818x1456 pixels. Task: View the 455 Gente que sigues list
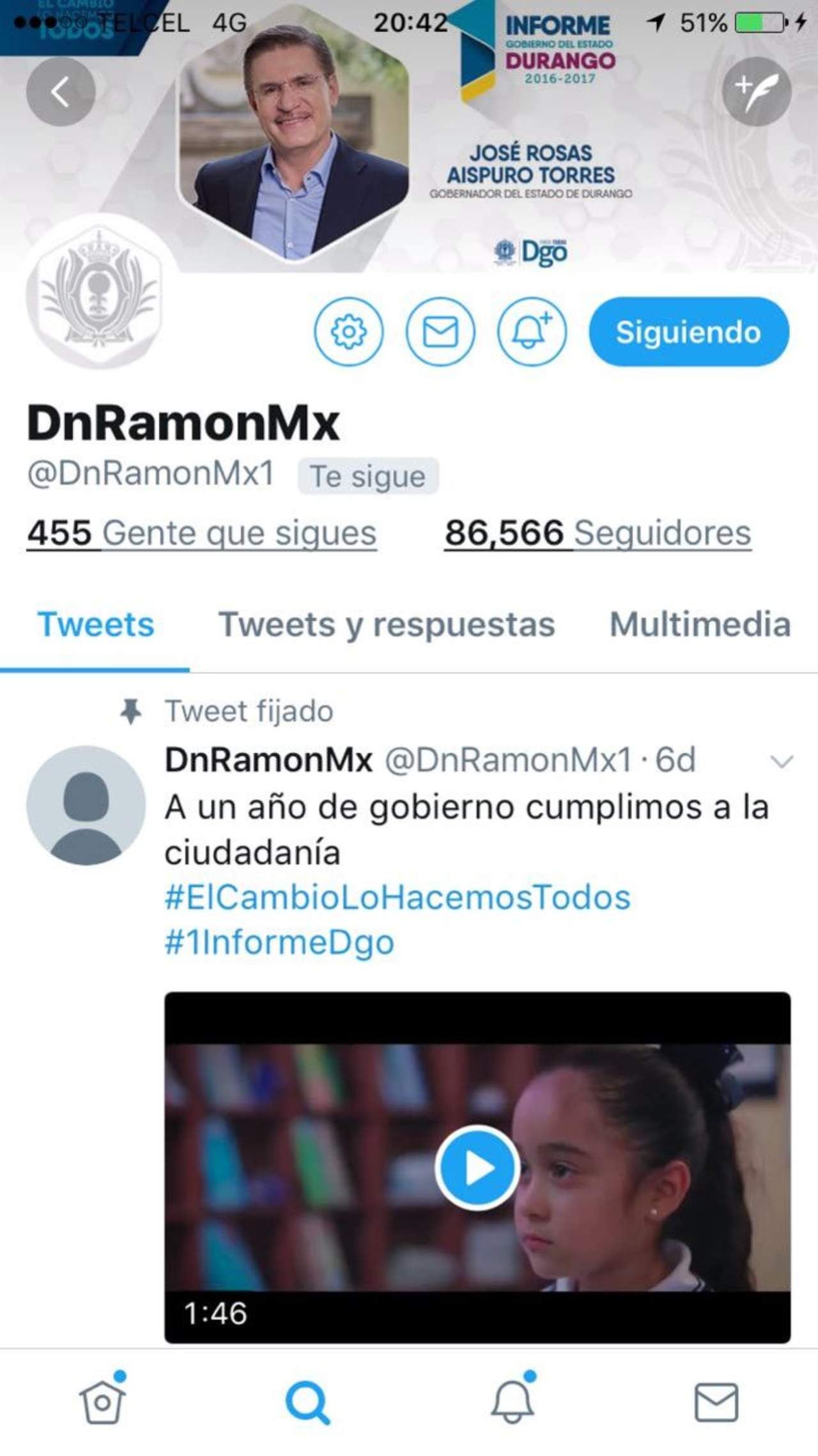coord(201,533)
